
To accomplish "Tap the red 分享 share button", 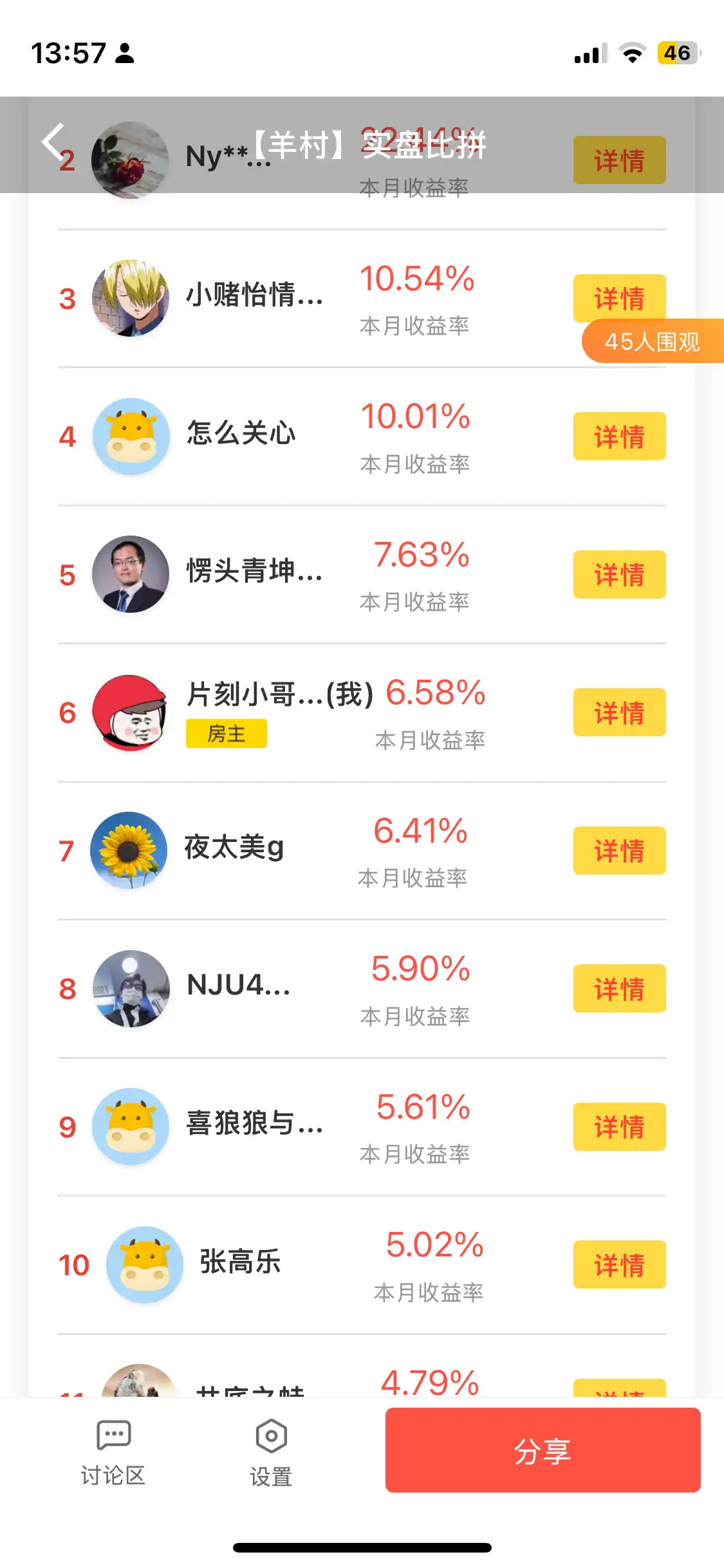I will tap(543, 1450).
